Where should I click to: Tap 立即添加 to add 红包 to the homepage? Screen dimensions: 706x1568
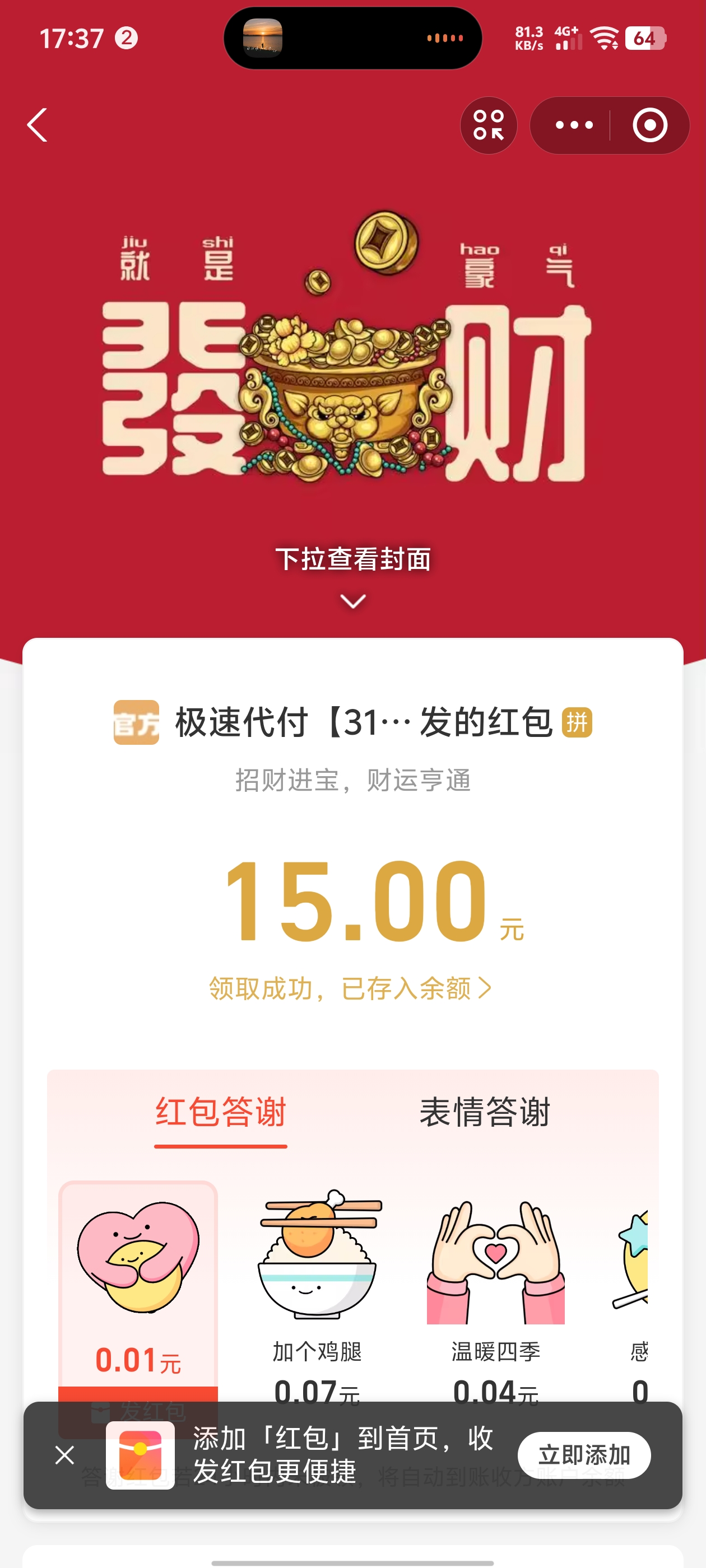click(x=583, y=1455)
